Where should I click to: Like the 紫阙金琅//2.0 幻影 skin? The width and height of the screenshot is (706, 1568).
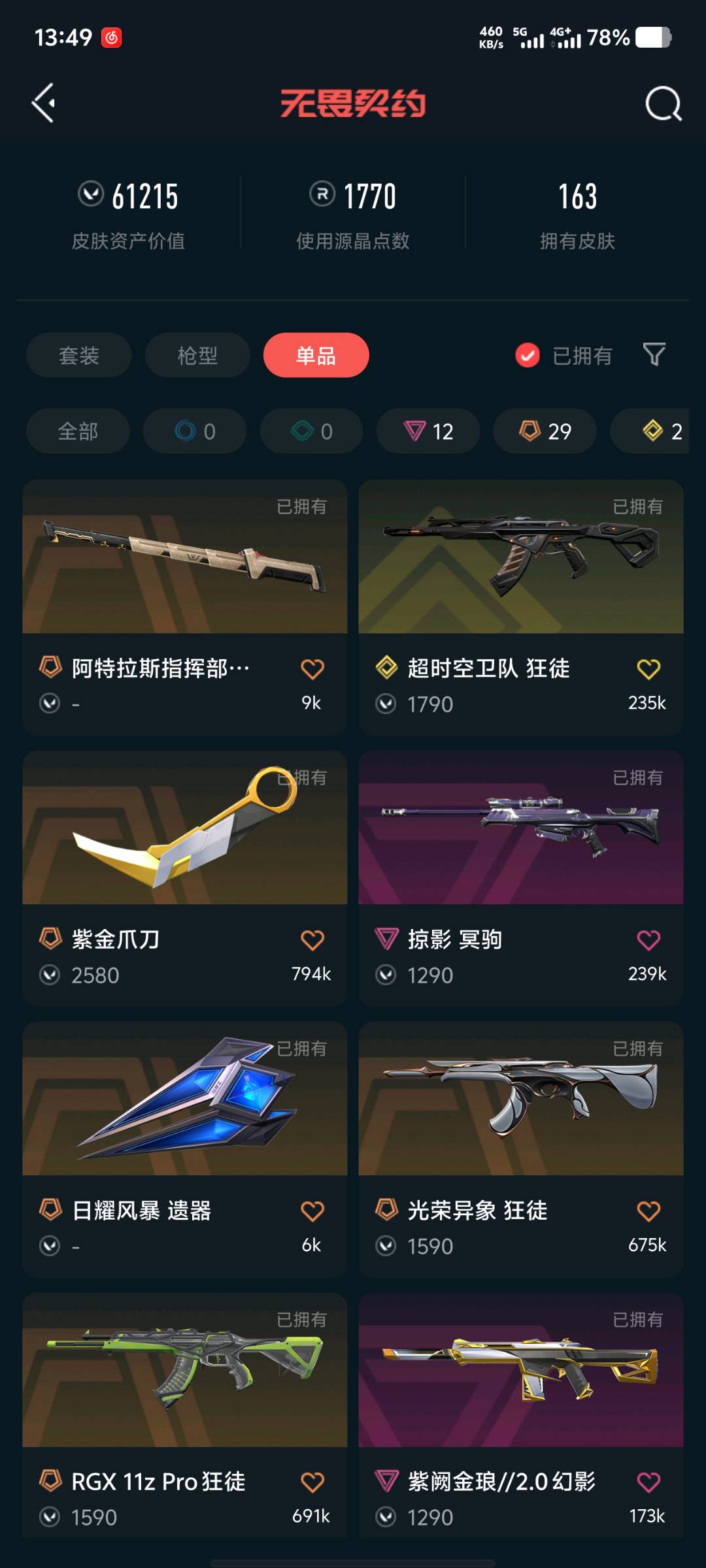(648, 1482)
